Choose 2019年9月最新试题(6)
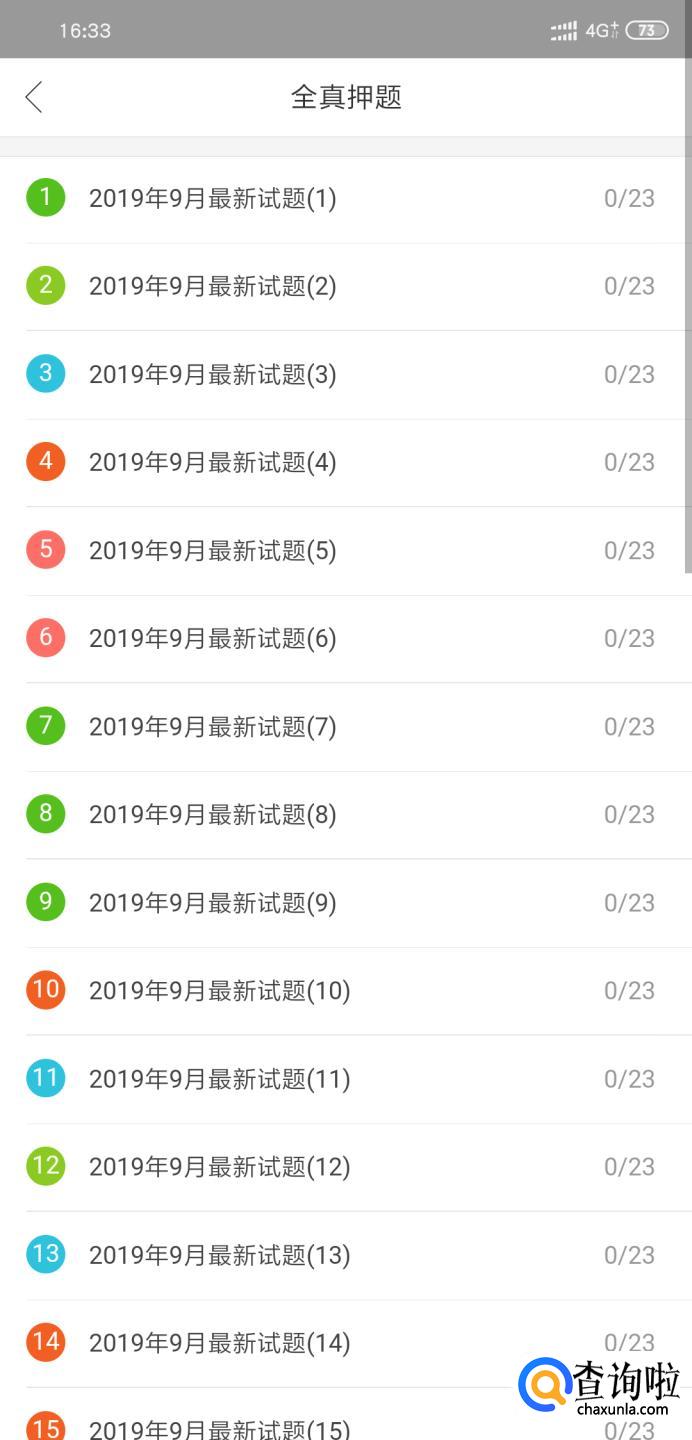692x1440 pixels. 212,639
